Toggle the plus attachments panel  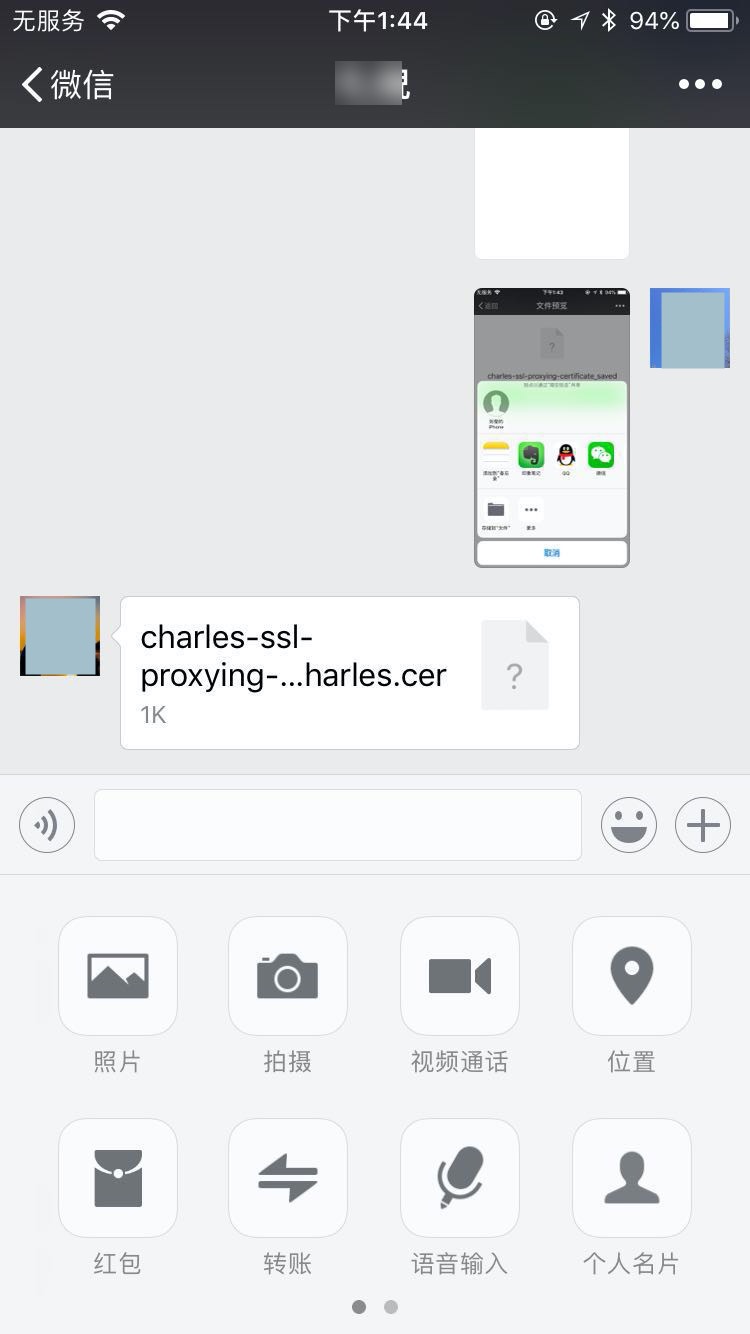tap(703, 825)
